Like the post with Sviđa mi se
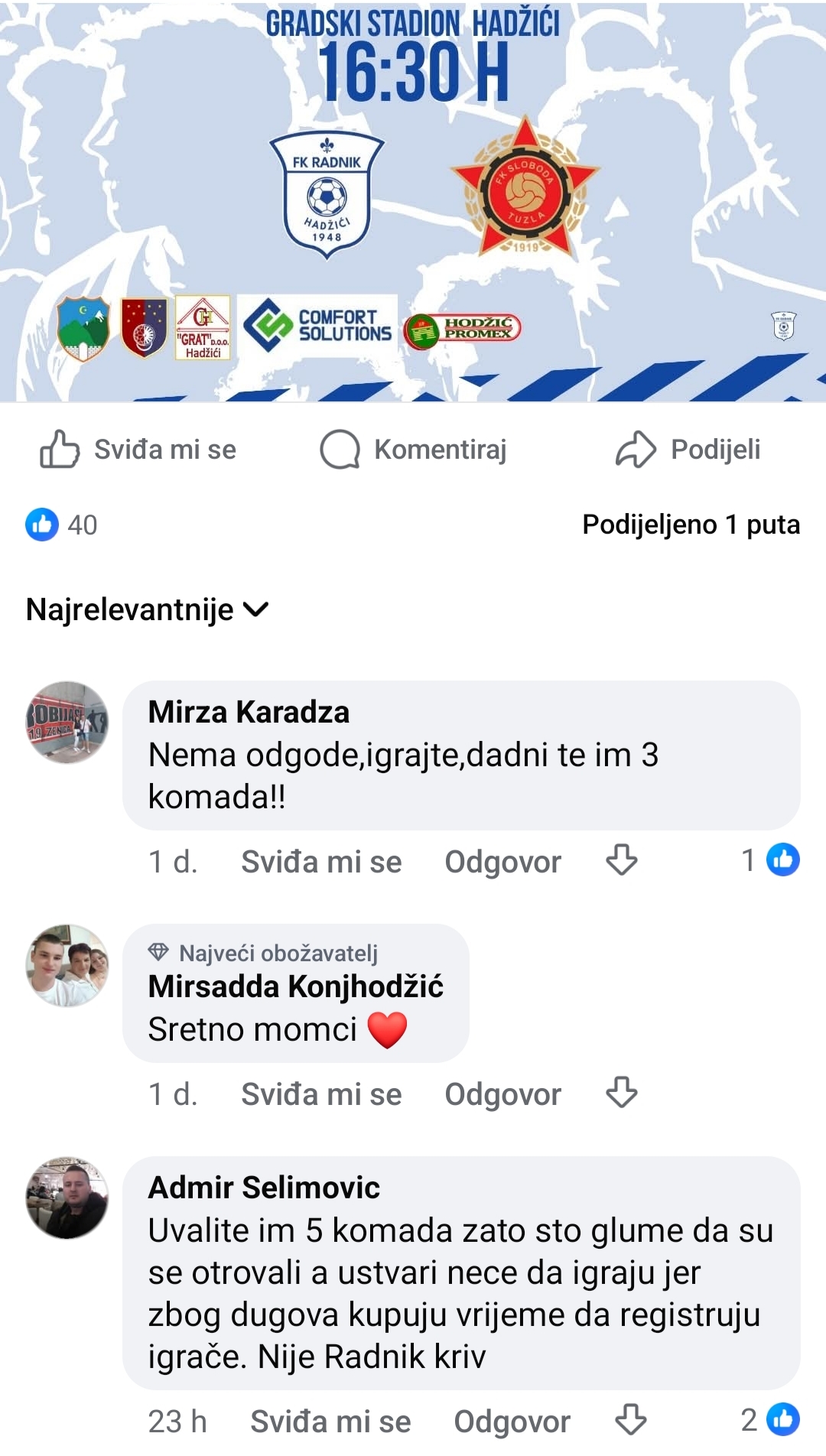Screen dimensions: 826x1456 pos(138,450)
